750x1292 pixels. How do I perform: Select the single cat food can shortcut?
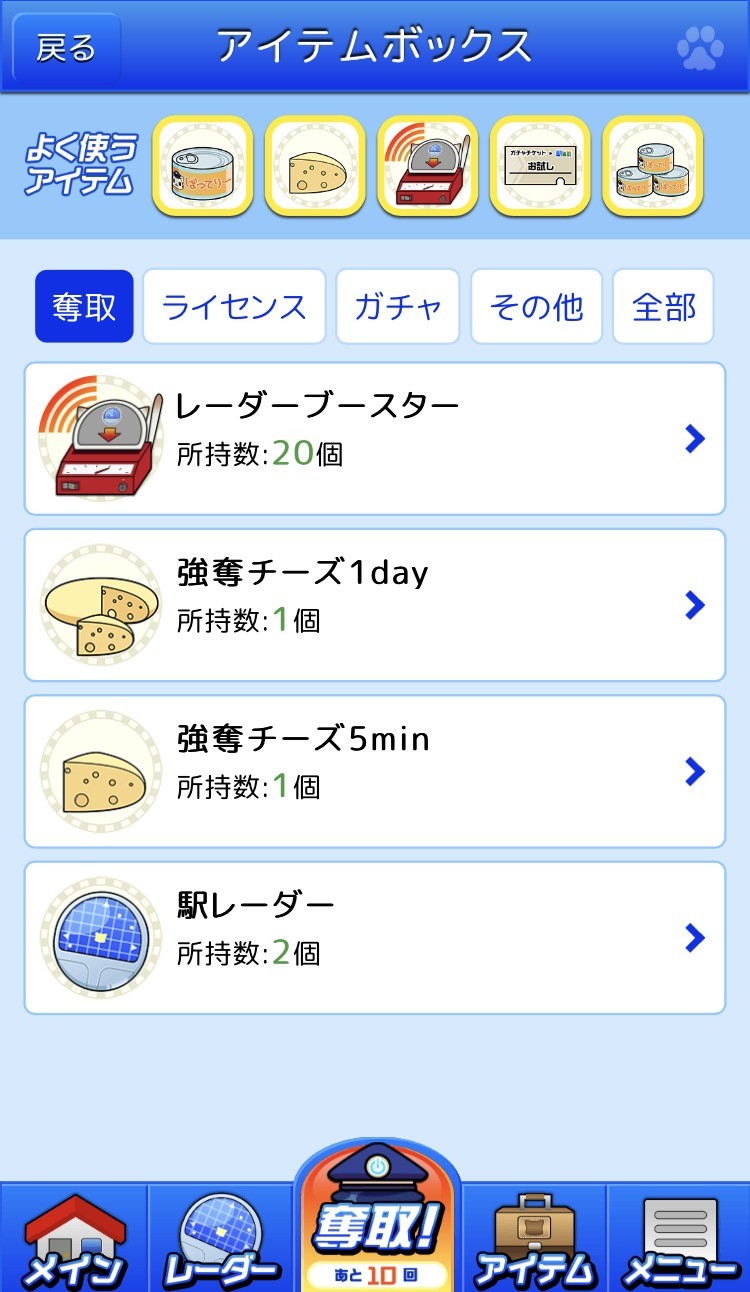202,166
